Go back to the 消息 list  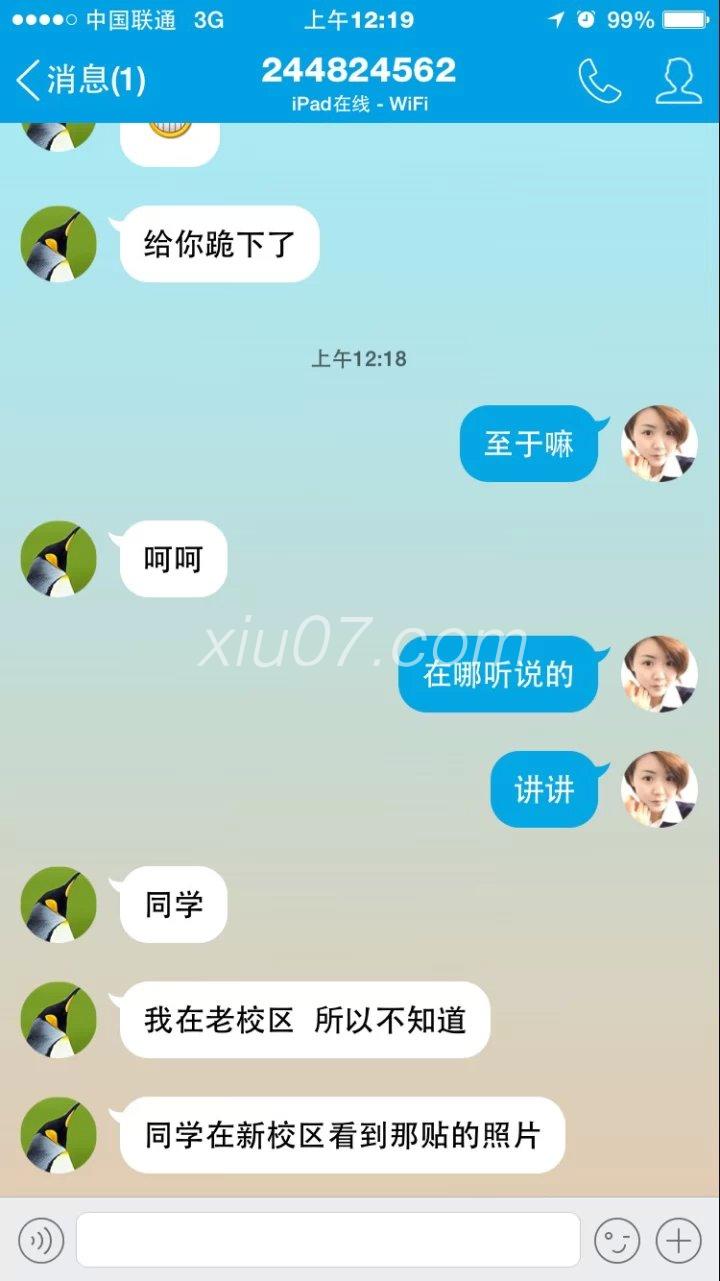tap(80, 80)
